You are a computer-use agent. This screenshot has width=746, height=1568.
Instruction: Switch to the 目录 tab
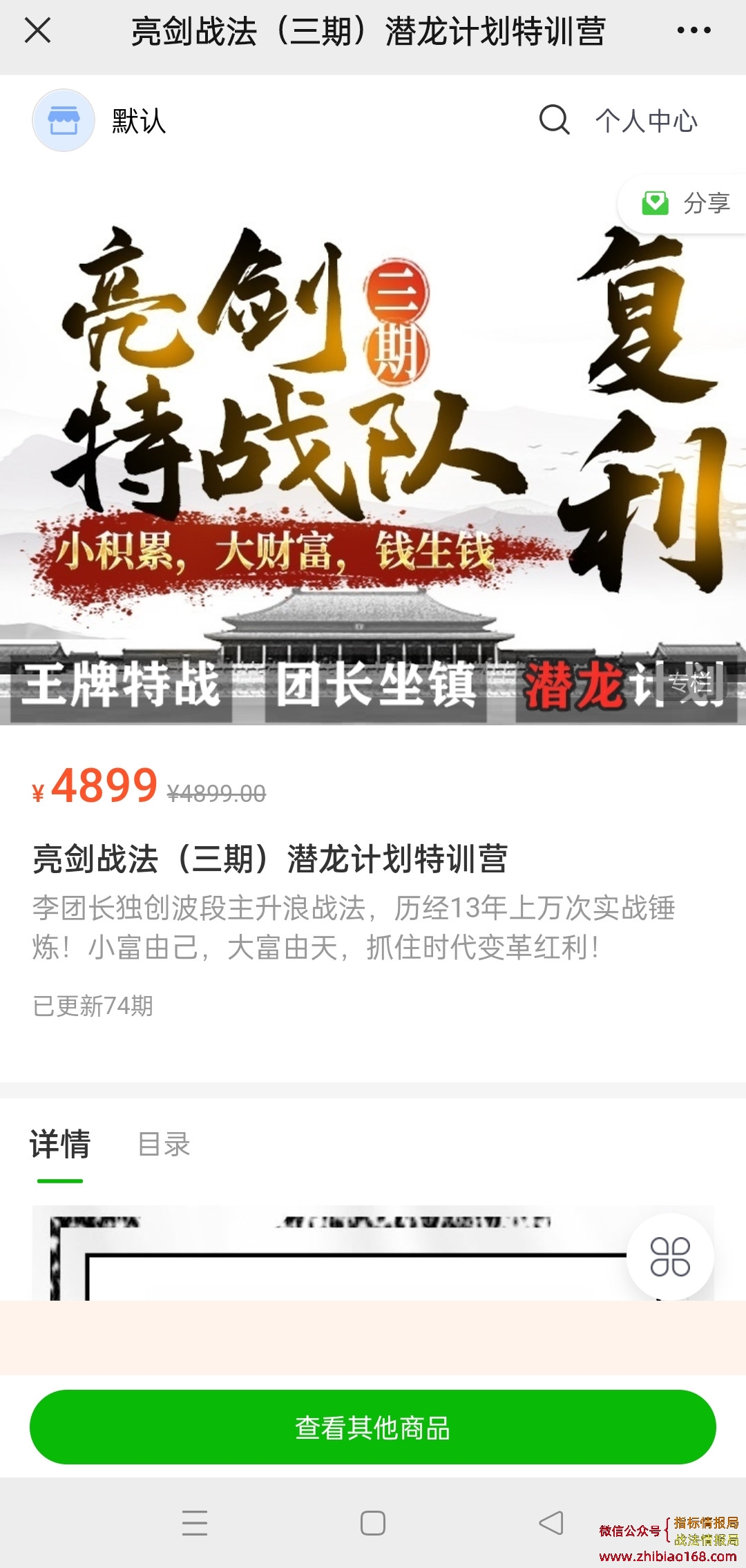(164, 1145)
